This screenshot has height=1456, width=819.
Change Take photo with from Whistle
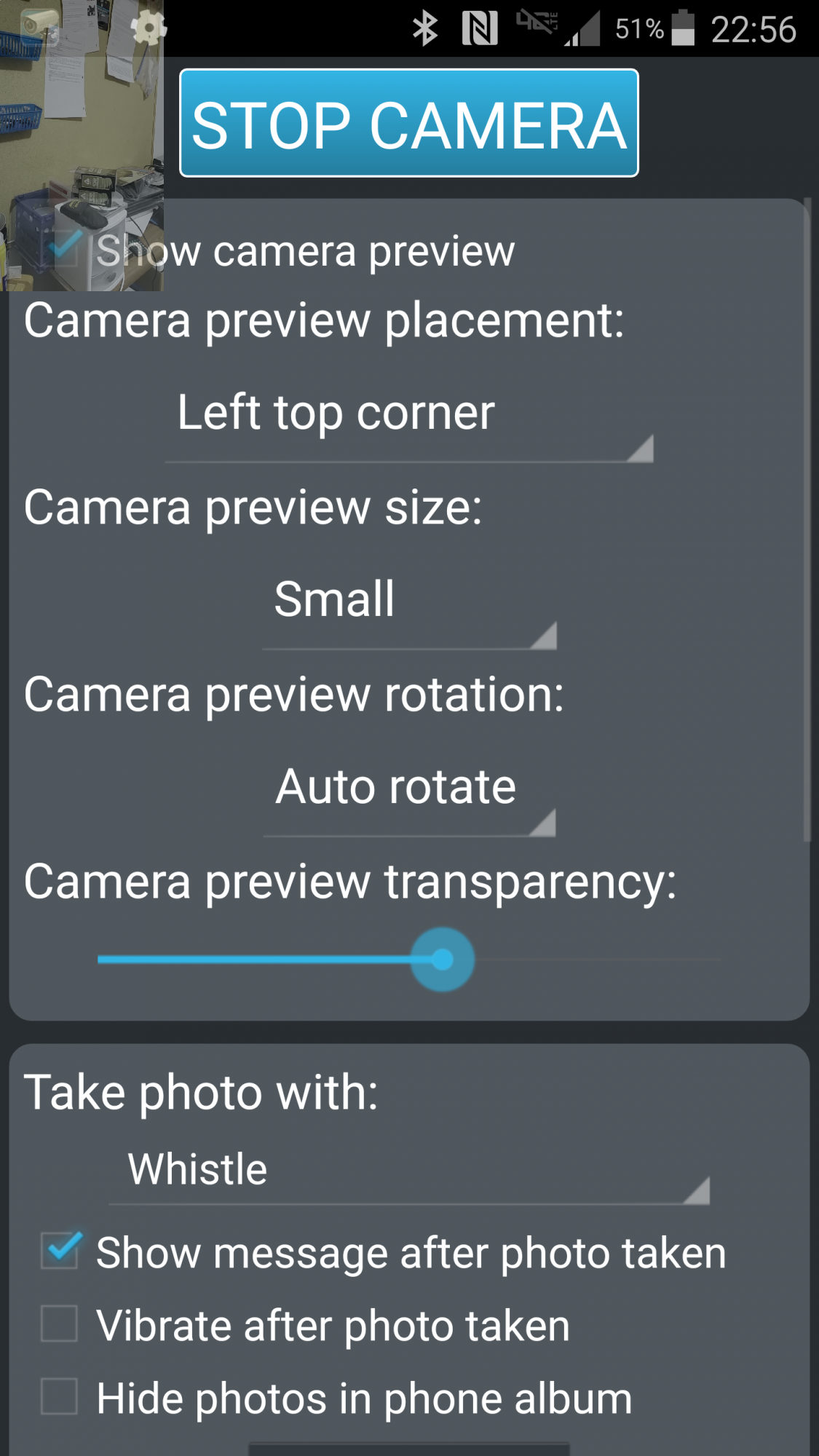coord(409,1168)
